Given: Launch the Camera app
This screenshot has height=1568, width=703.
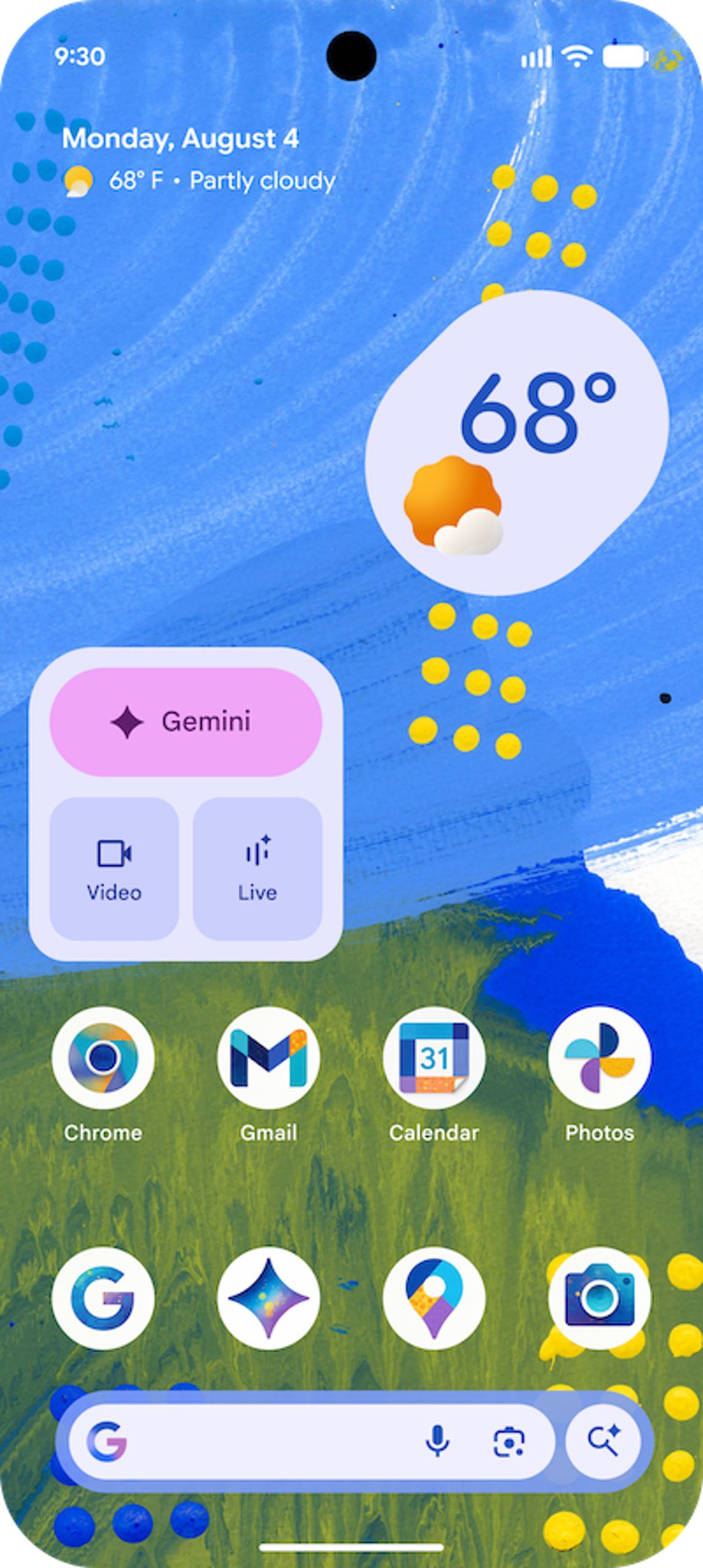Looking at the screenshot, I should pyautogui.click(x=599, y=1298).
